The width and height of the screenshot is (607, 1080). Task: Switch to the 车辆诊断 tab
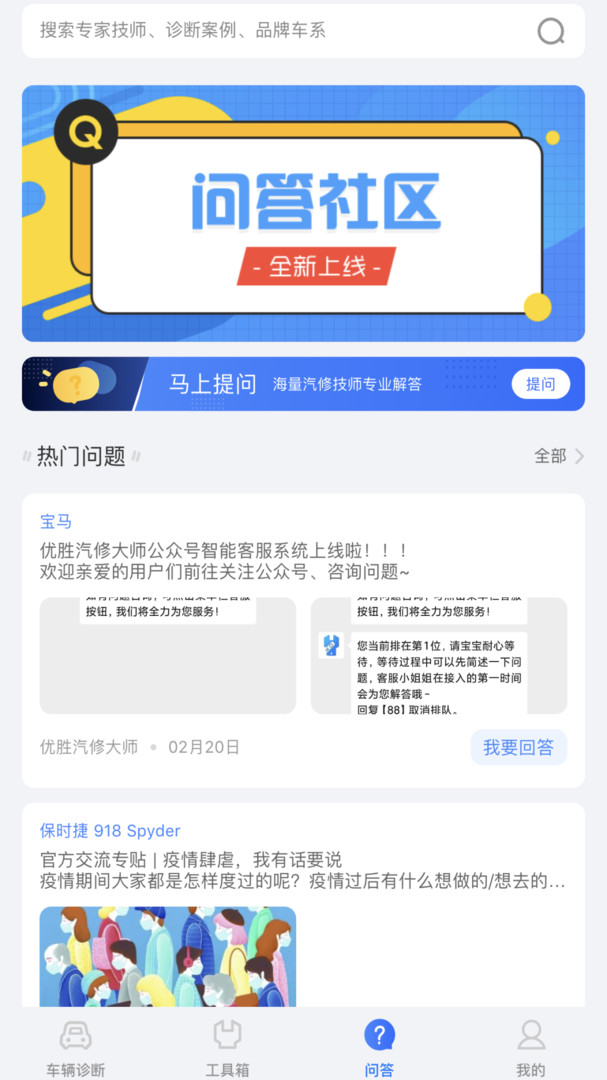pos(76,1048)
